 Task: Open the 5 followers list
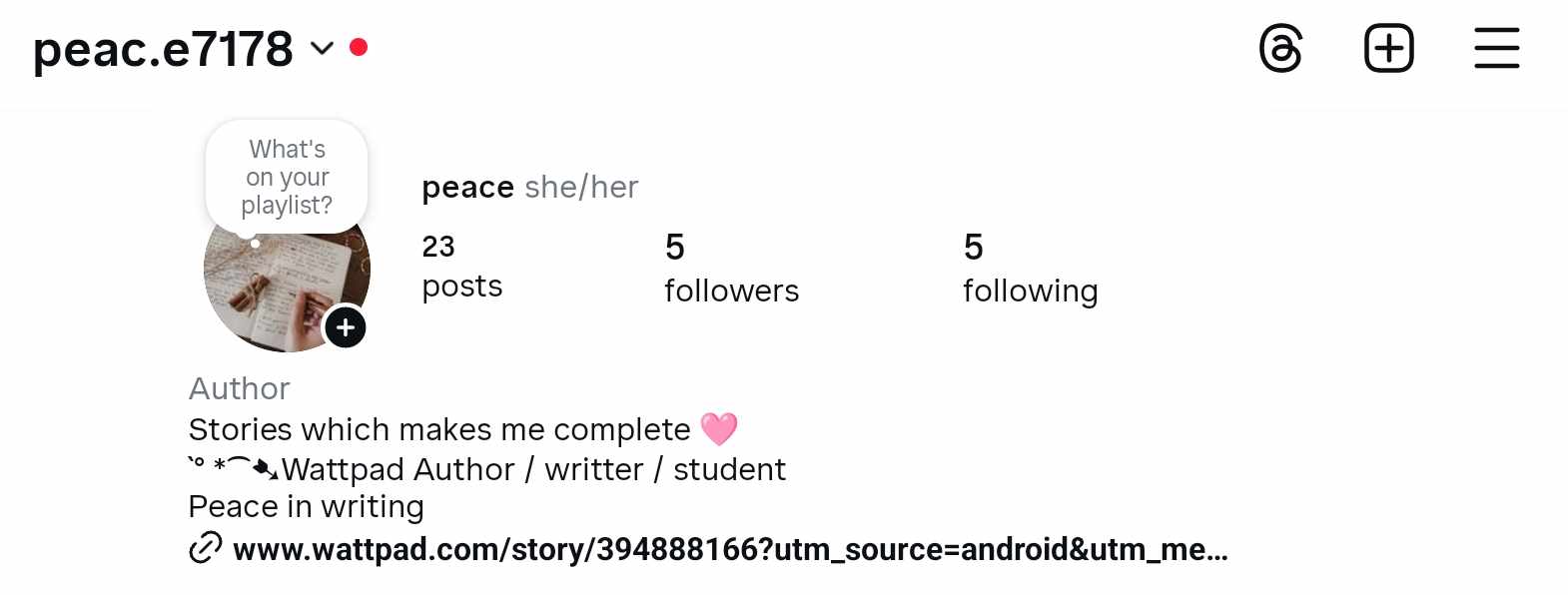[x=731, y=269]
